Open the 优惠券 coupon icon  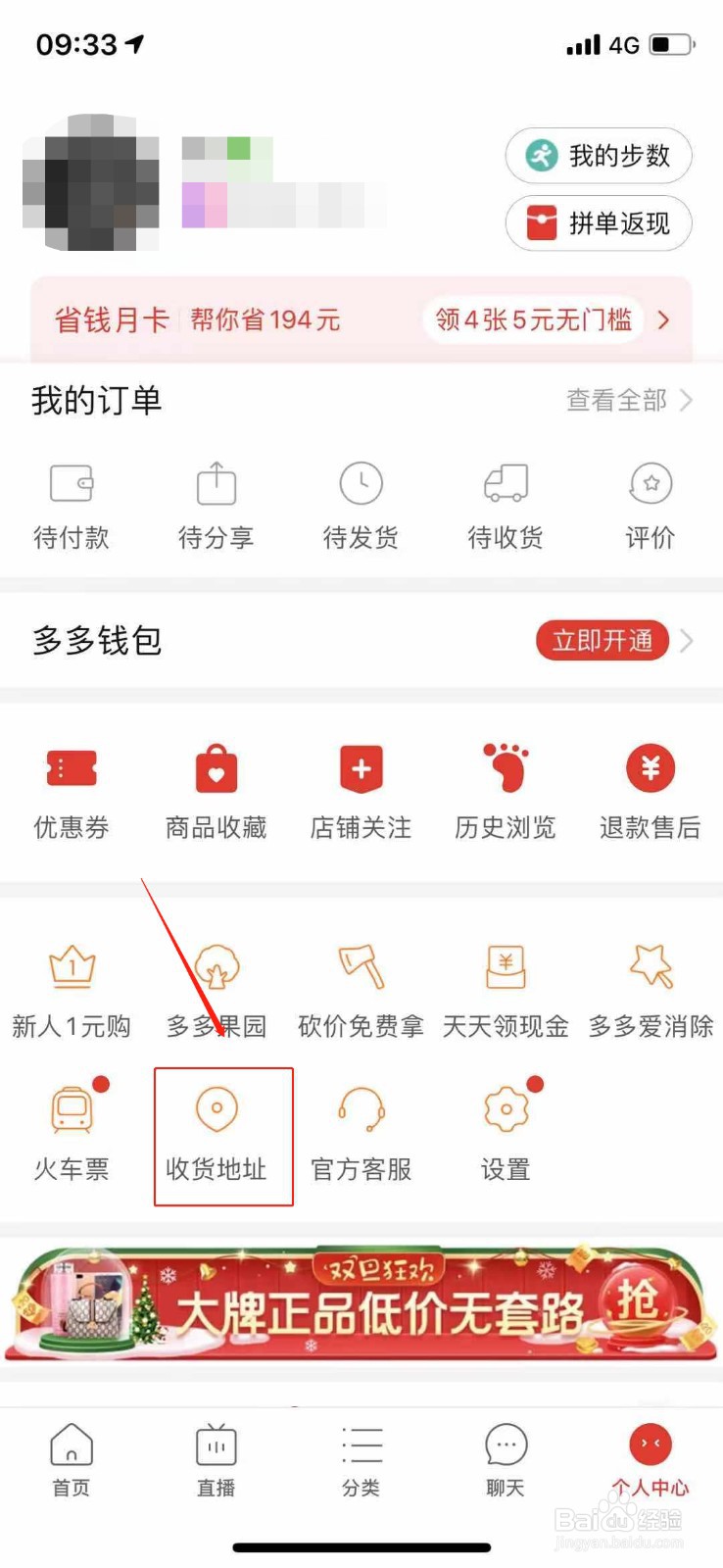(x=71, y=792)
